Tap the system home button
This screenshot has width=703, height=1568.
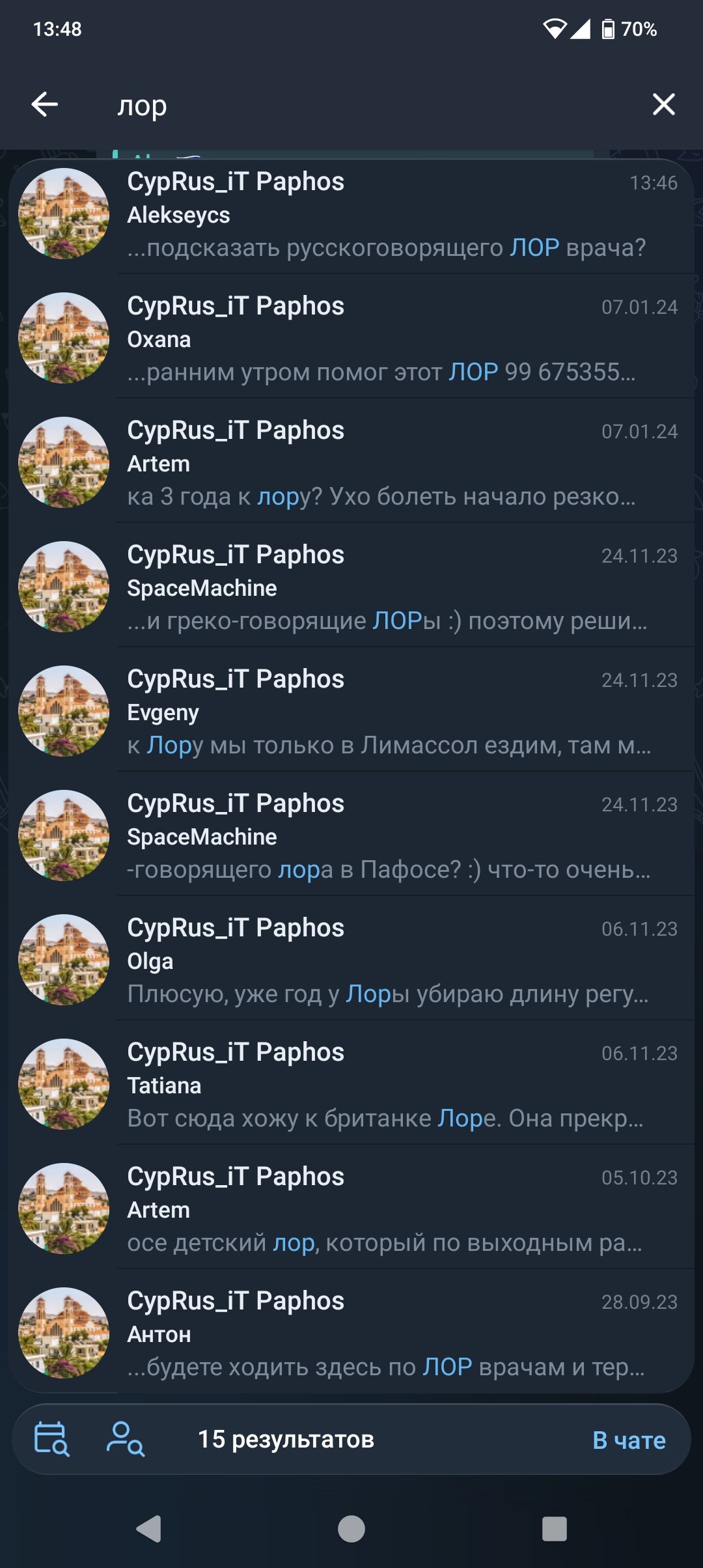(x=351, y=1529)
